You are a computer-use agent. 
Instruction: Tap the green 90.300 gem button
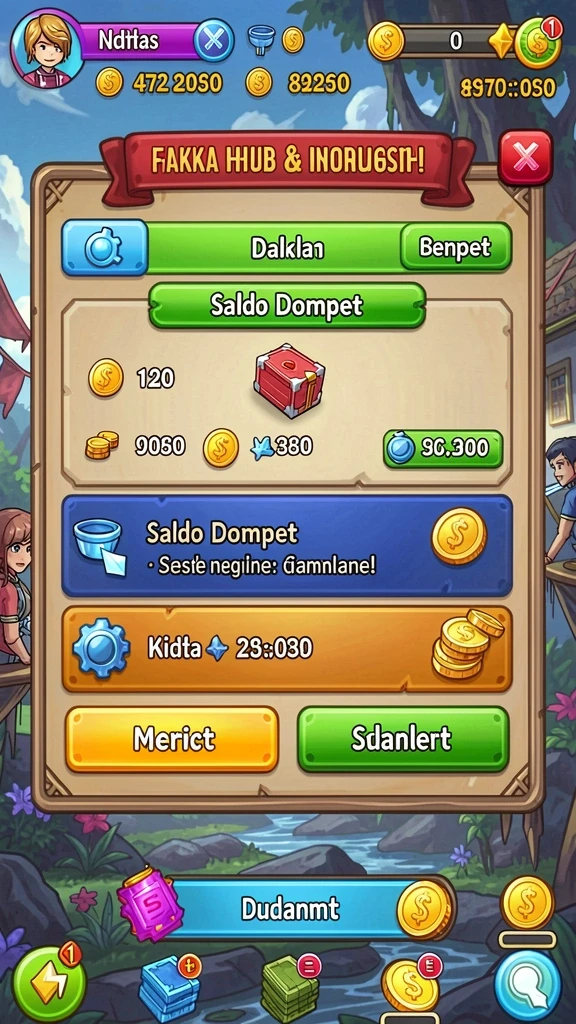pyautogui.click(x=443, y=448)
